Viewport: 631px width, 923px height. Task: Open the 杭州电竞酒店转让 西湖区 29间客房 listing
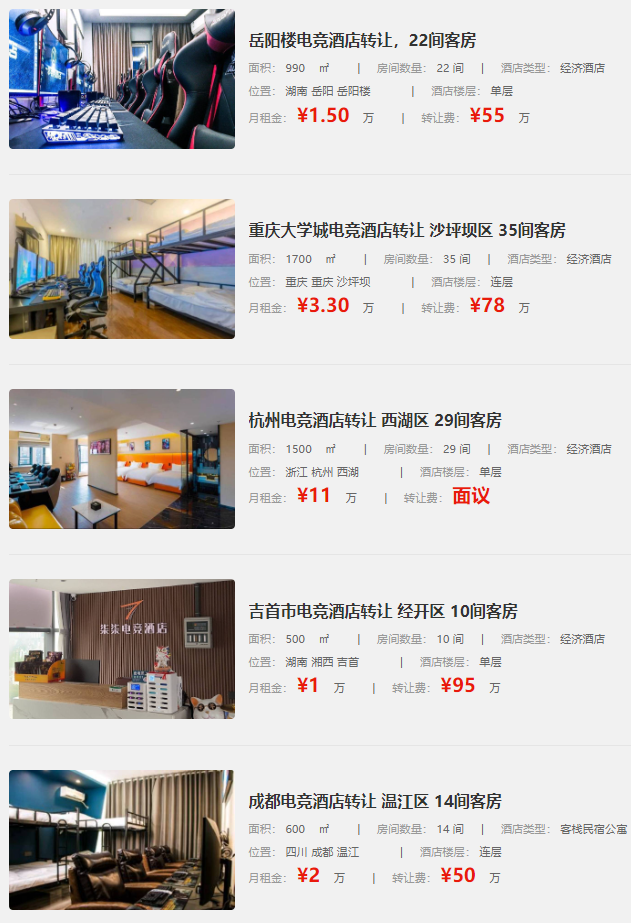[375, 420]
